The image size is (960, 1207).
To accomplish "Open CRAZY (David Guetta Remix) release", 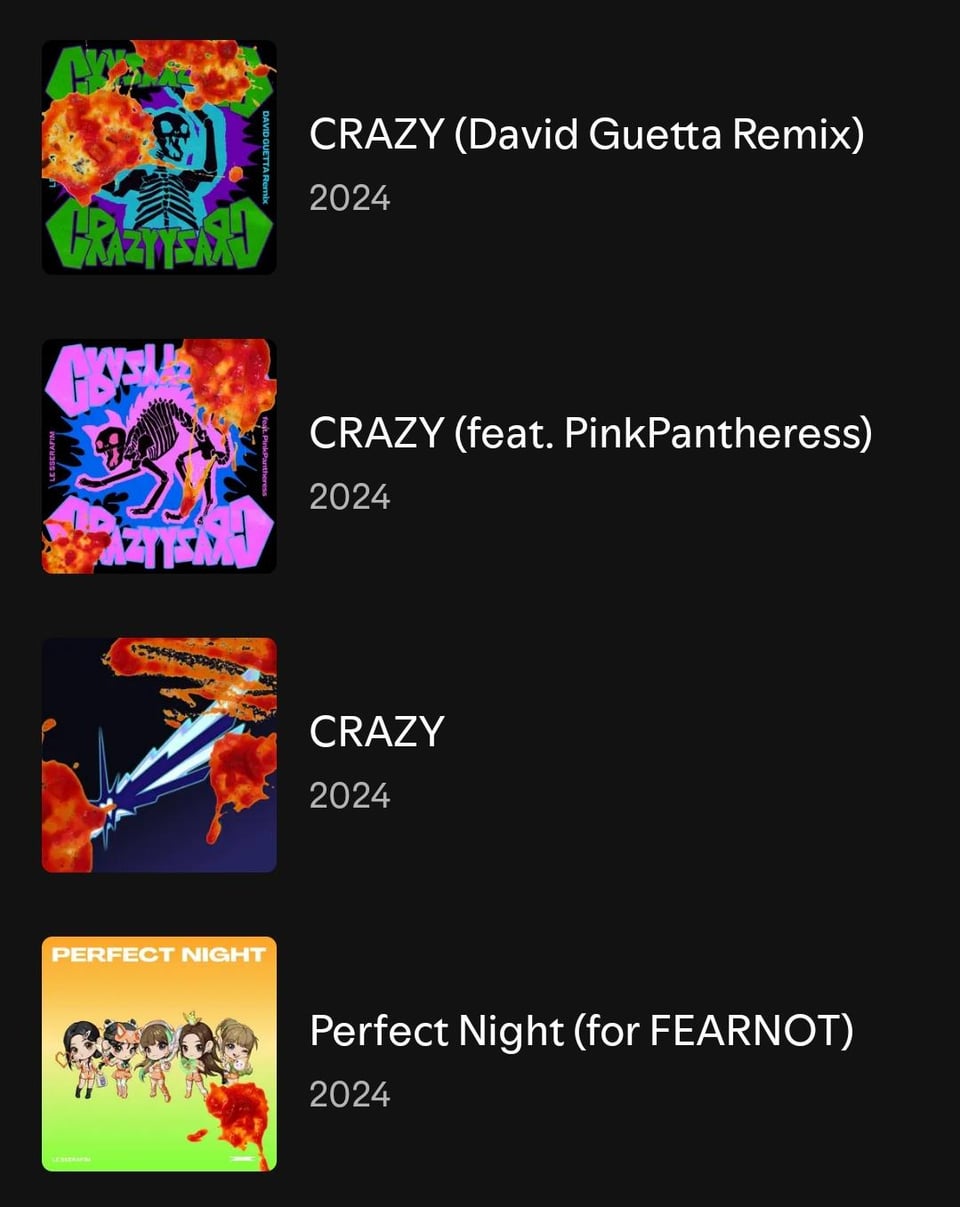I will coord(585,135).
